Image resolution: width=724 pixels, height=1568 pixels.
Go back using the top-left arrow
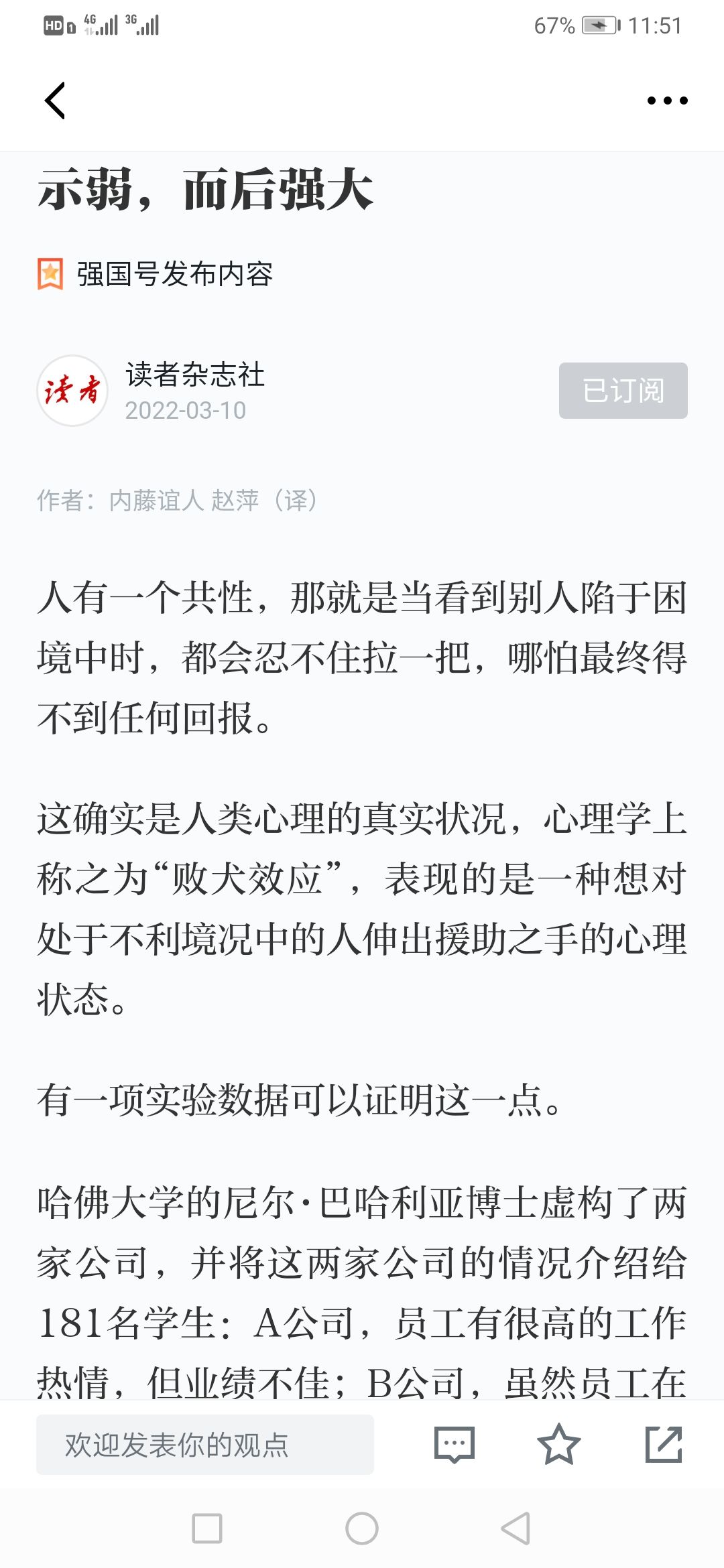(55, 101)
